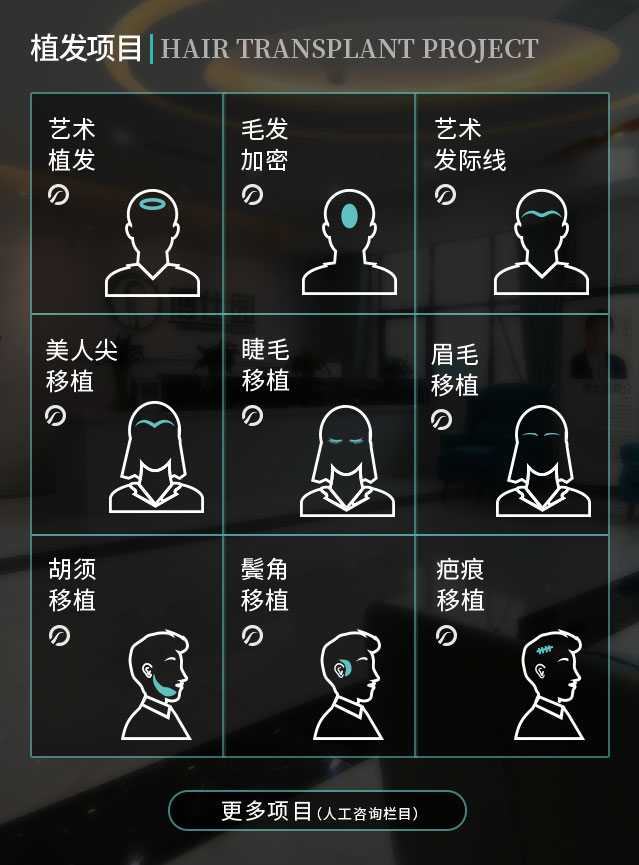
Task: Open the 胡须移植 tile
Action: [127, 646]
